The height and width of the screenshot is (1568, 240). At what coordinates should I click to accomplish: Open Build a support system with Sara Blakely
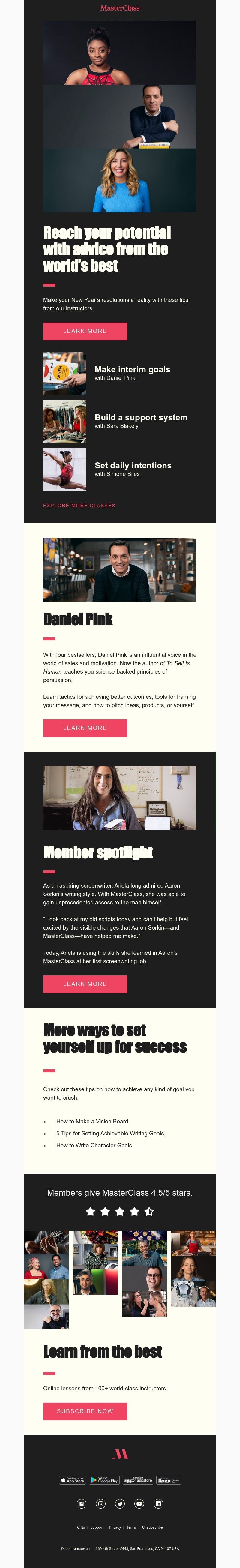tap(141, 418)
